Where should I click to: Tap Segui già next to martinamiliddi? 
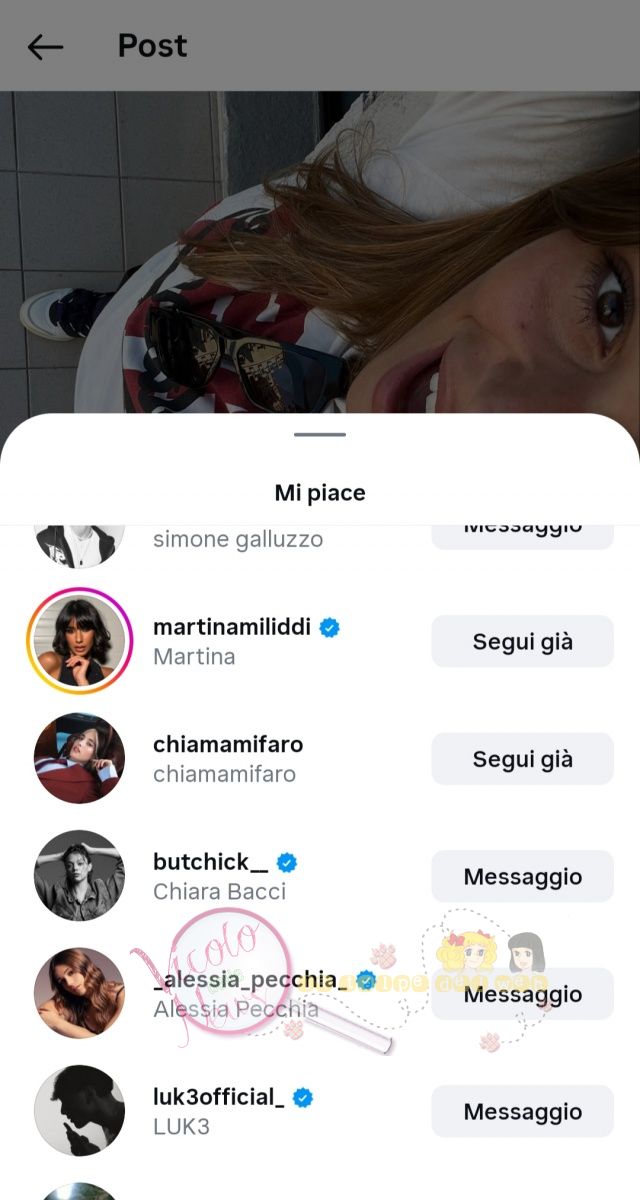point(522,641)
